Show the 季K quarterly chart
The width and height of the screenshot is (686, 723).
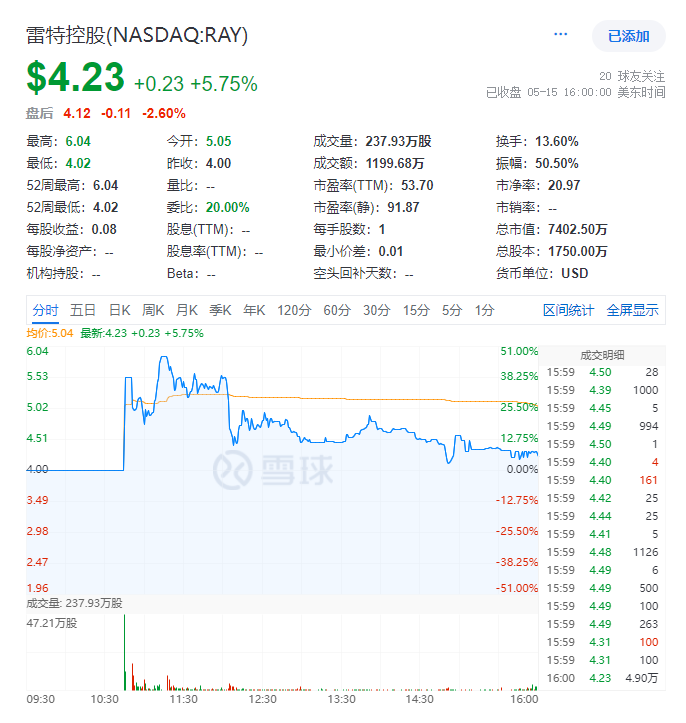click(220, 310)
